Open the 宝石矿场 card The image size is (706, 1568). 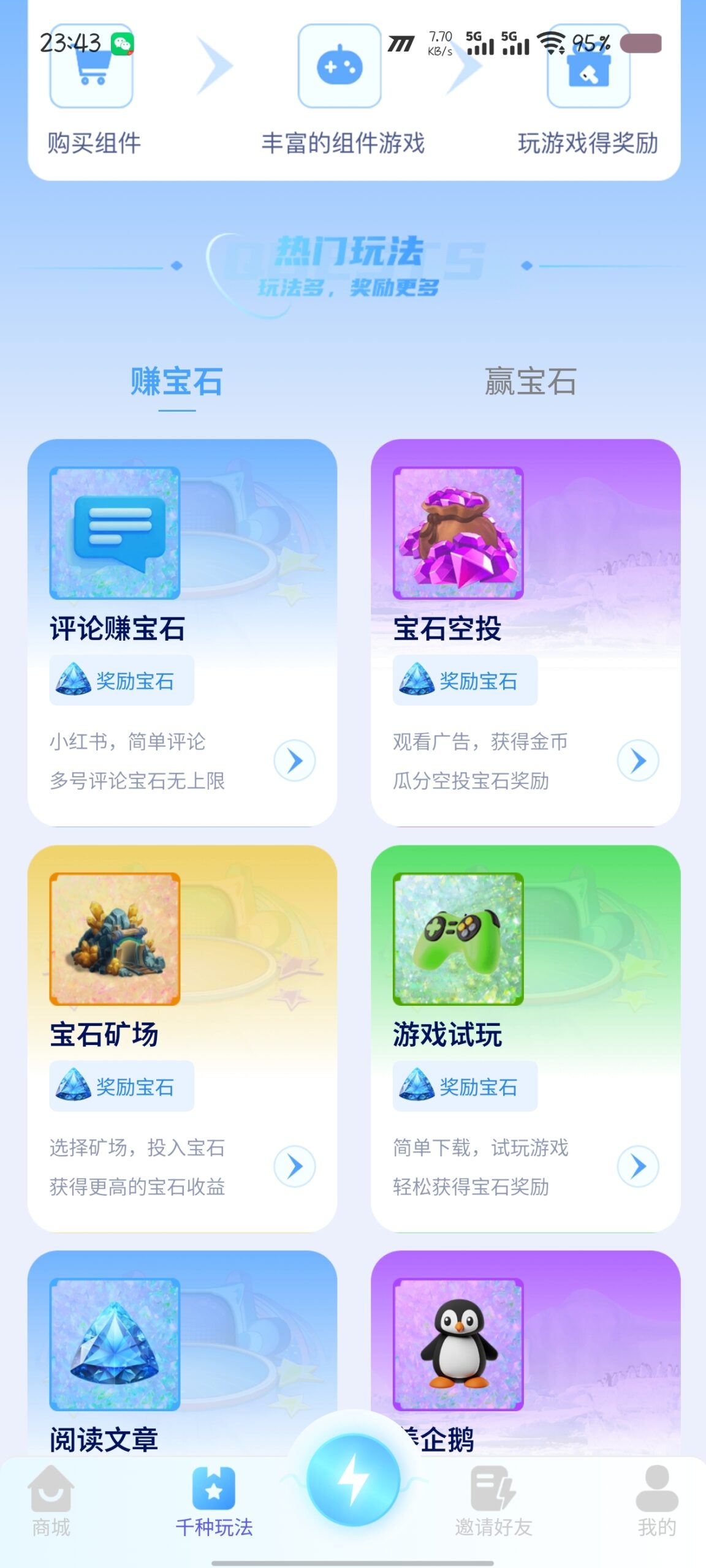tap(182, 1037)
